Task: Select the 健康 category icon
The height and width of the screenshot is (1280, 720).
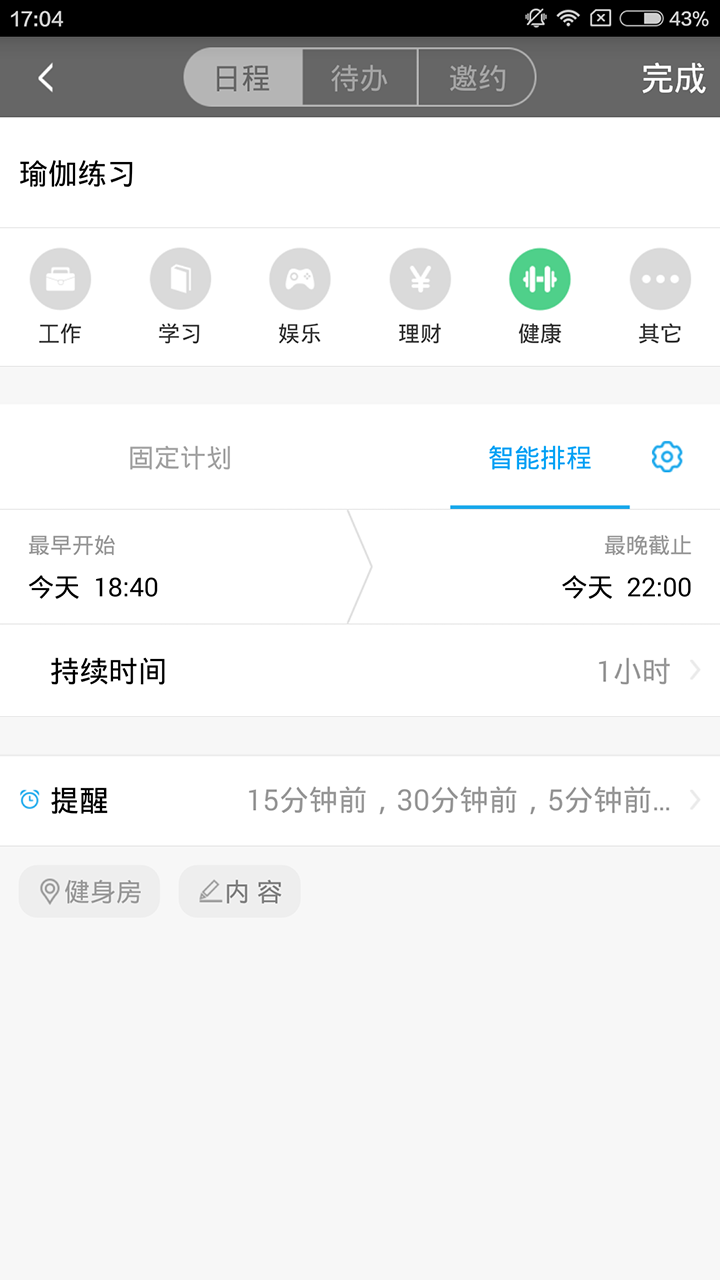Action: click(540, 280)
